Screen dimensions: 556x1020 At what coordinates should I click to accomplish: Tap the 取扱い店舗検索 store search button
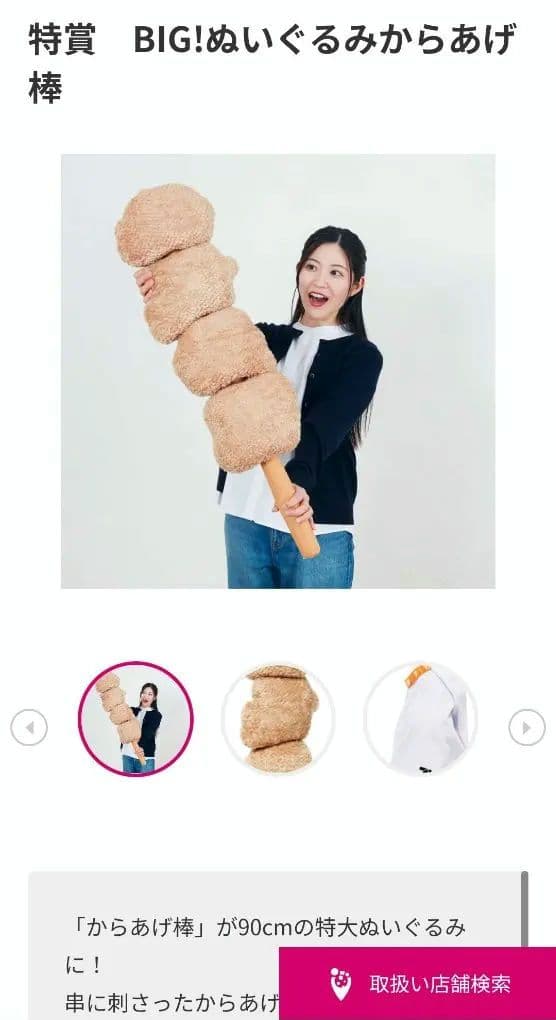pyautogui.click(x=417, y=984)
